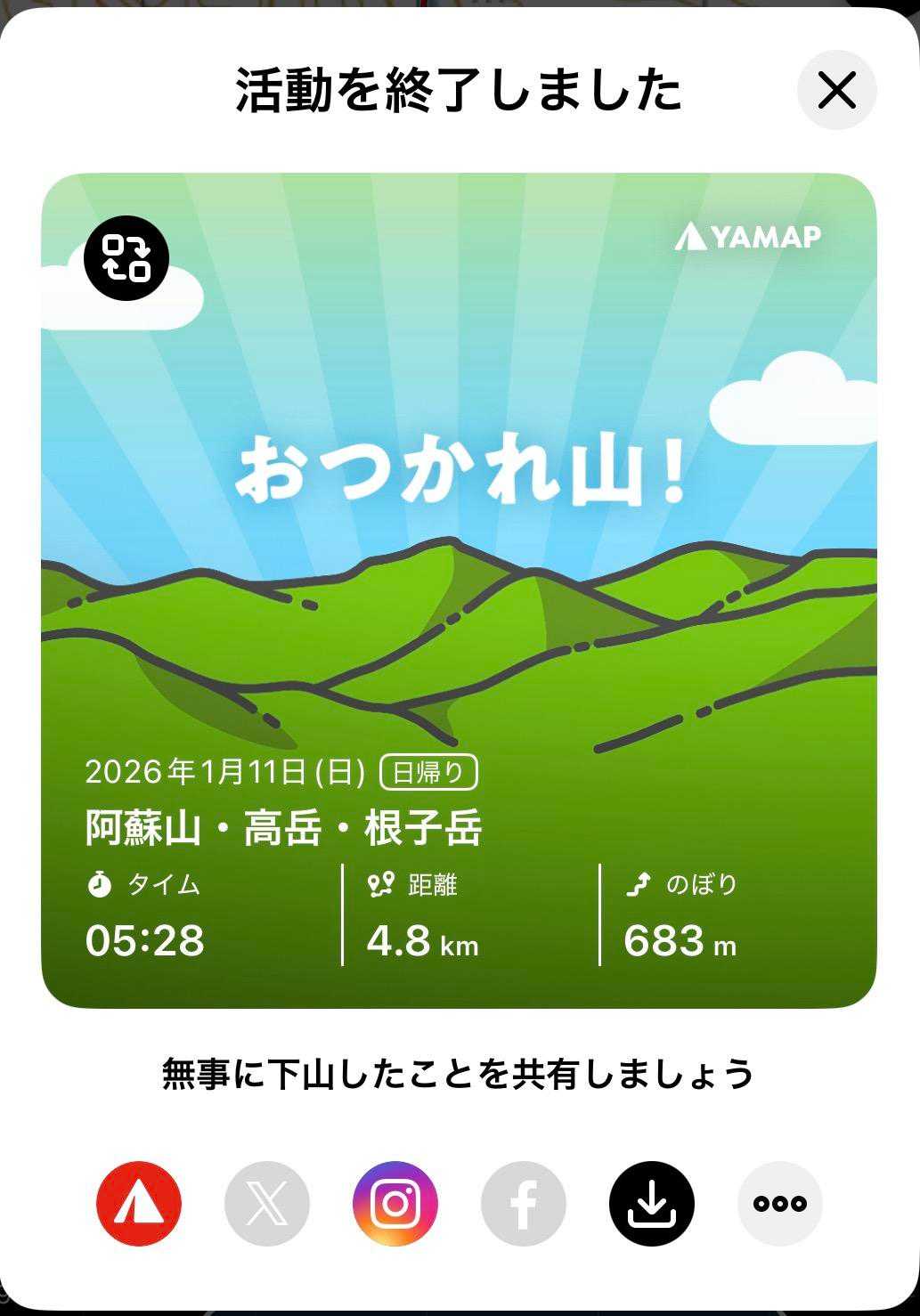Share the activity on Facebook
Image resolution: width=920 pixels, height=1316 pixels.
pos(524,1204)
